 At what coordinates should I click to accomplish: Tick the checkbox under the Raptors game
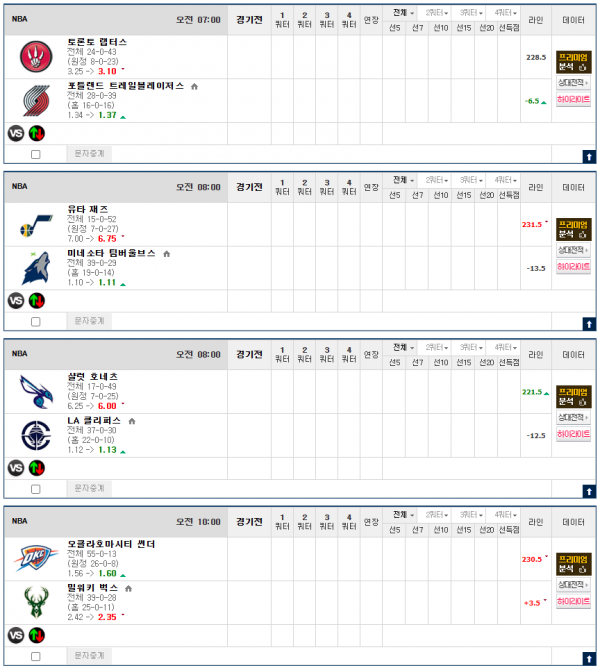coord(36,154)
